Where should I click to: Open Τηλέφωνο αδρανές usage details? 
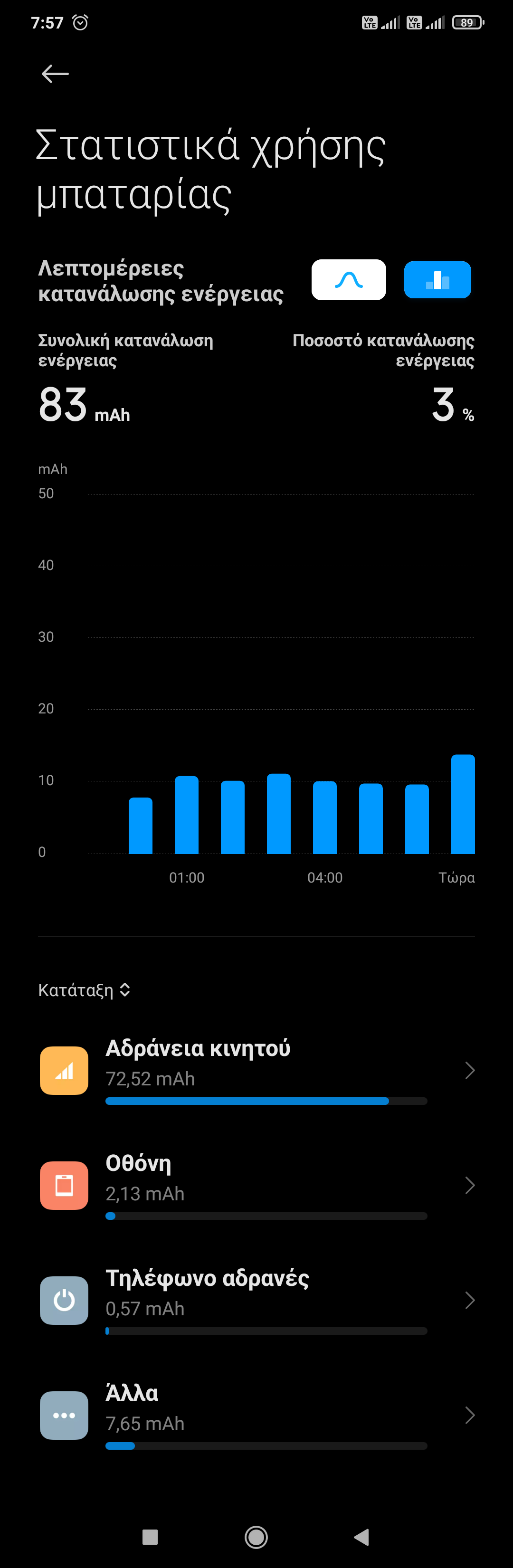click(256, 1300)
